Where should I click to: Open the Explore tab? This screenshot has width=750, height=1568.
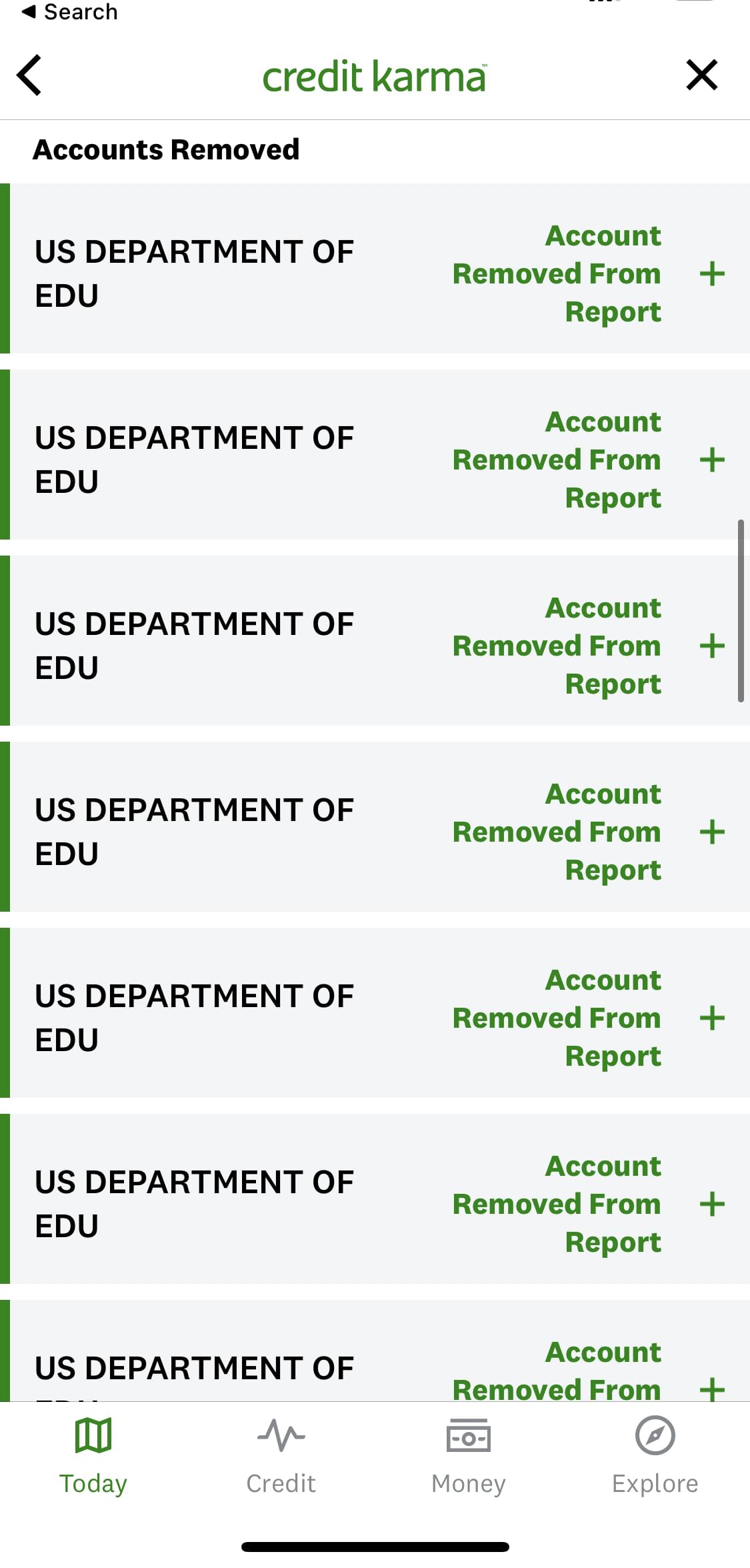(655, 1455)
